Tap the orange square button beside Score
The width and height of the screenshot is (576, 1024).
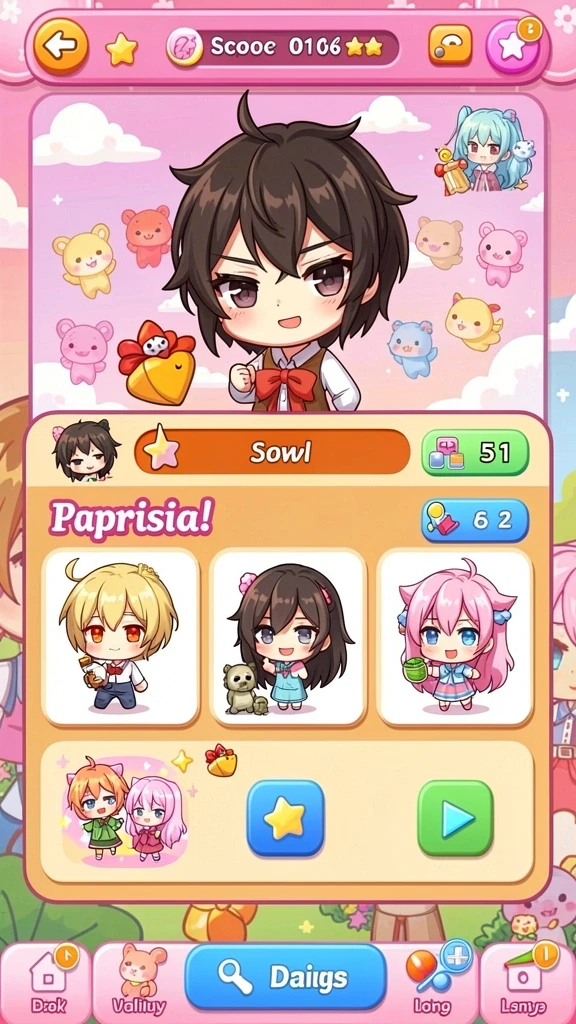point(450,46)
